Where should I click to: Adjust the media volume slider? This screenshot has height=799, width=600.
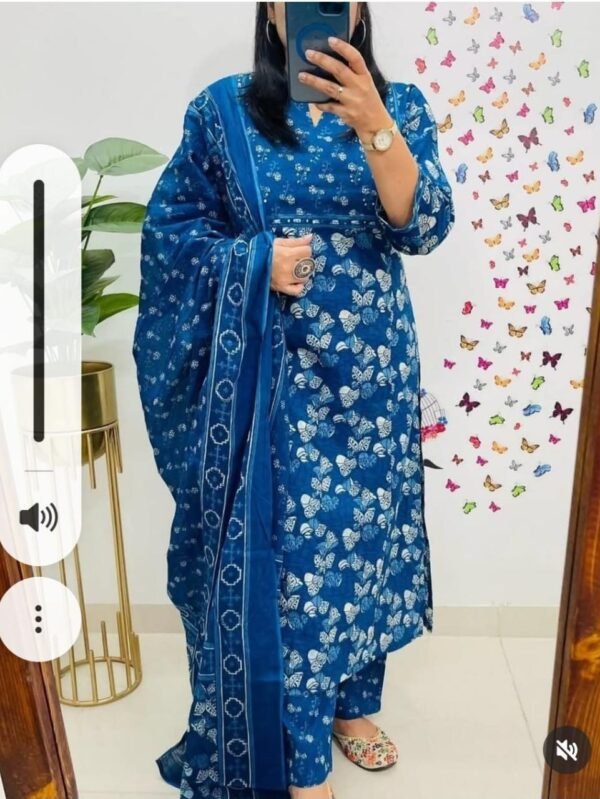click(39, 310)
